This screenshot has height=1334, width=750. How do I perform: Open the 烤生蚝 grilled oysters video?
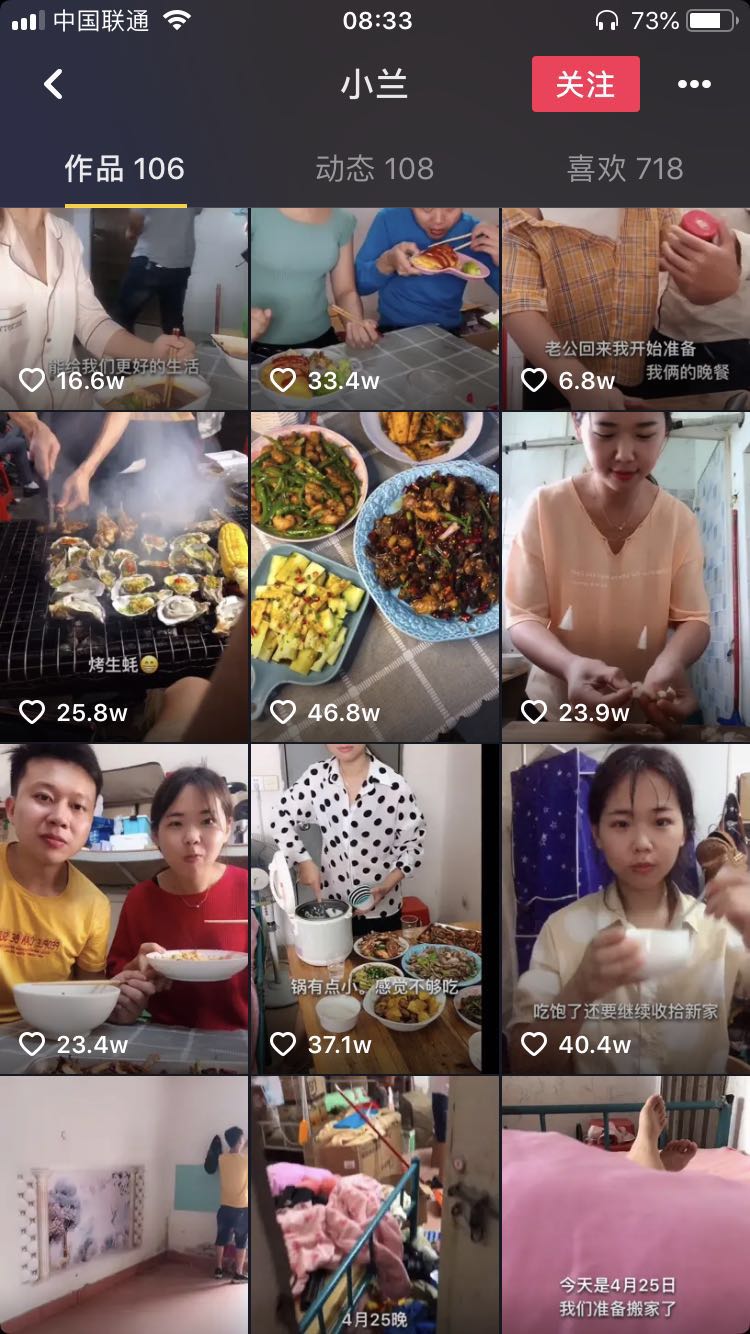pyautogui.click(x=124, y=576)
